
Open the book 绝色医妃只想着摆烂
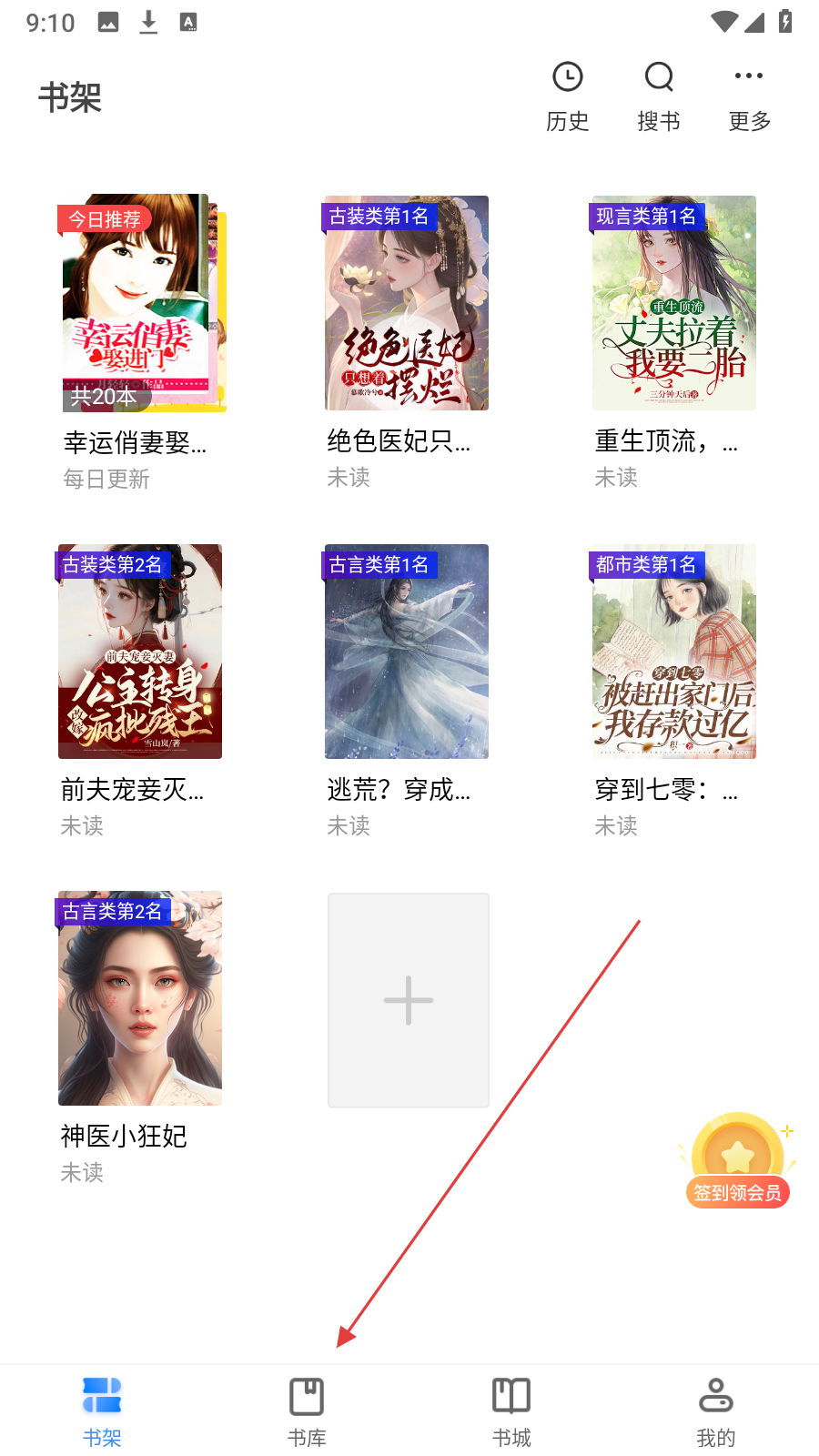(x=407, y=303)
